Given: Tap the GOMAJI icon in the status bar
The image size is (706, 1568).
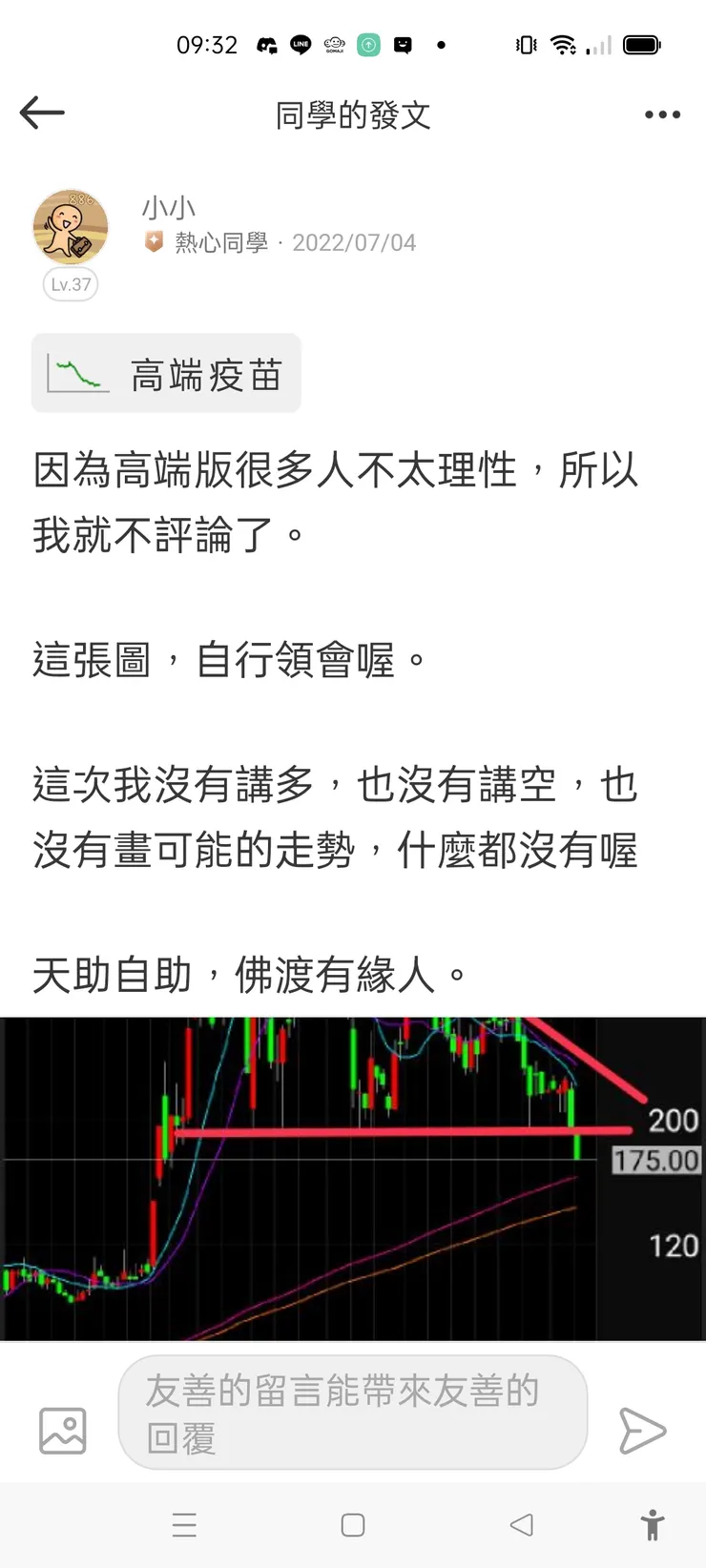Looking at the screenshot, I should click(x=334, y=45).
